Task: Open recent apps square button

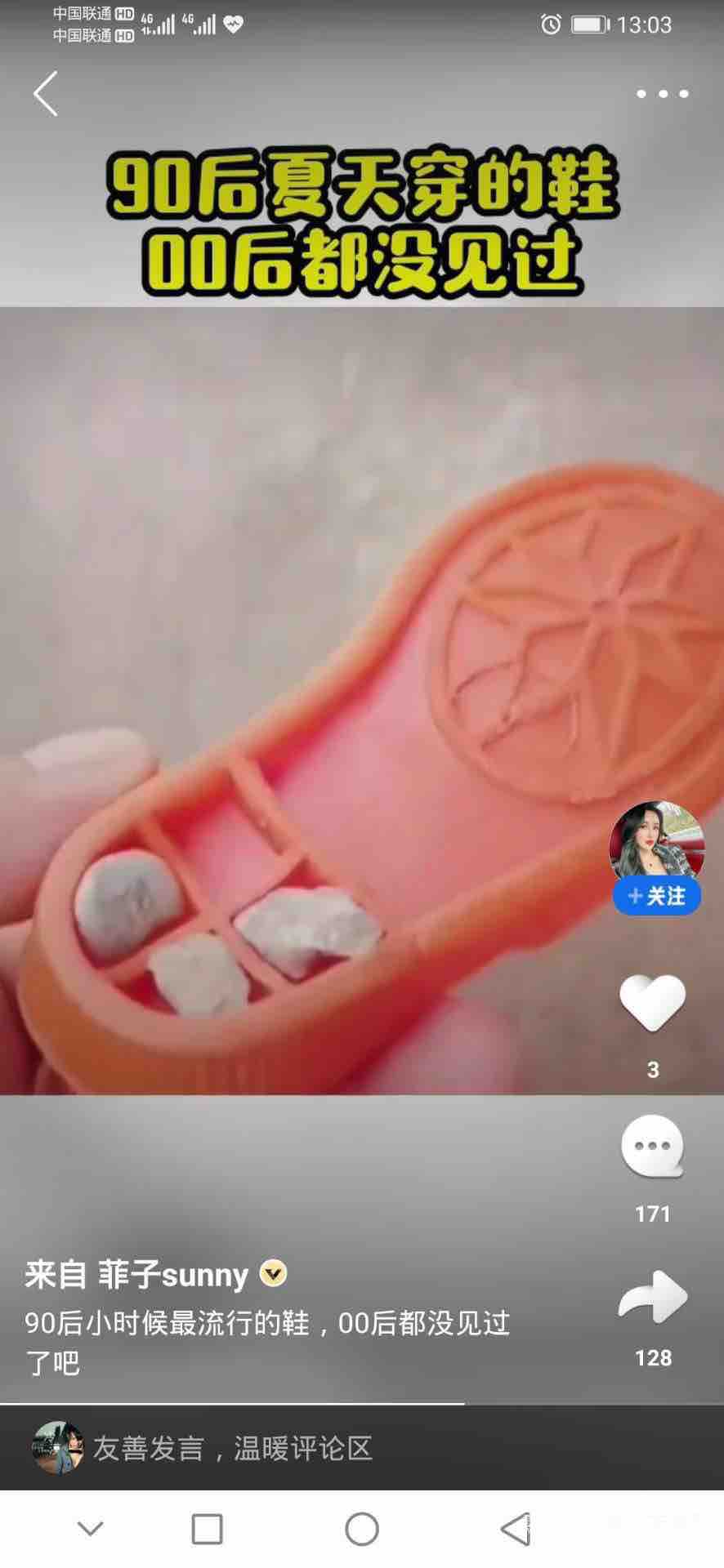Action: pyautogui.click(x=207, y=1530)
